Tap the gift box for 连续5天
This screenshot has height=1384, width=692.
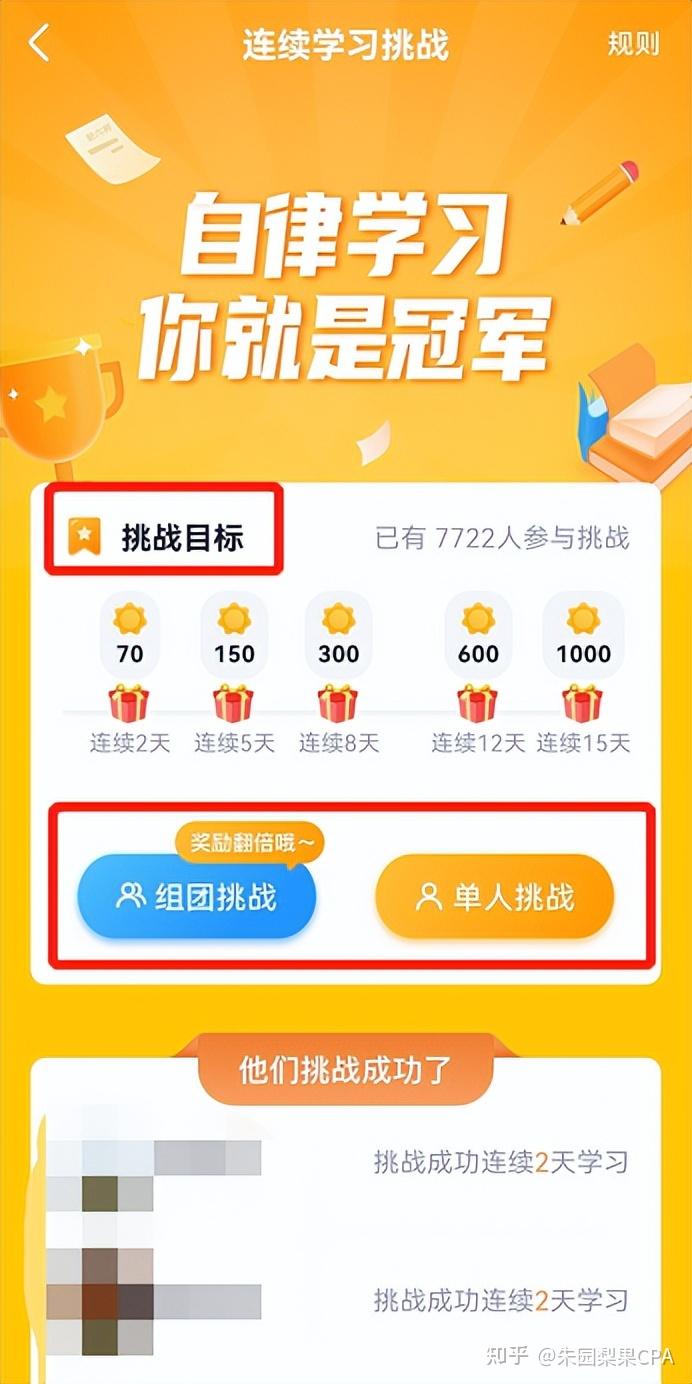[233, 704]
